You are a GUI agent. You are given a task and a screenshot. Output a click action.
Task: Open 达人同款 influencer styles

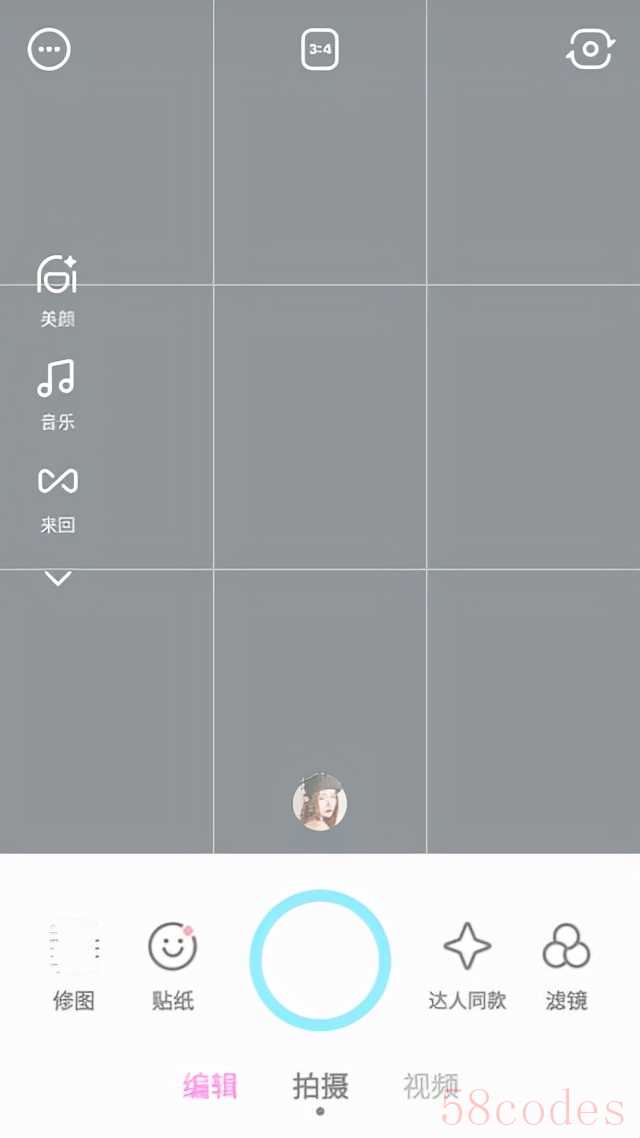467,965
